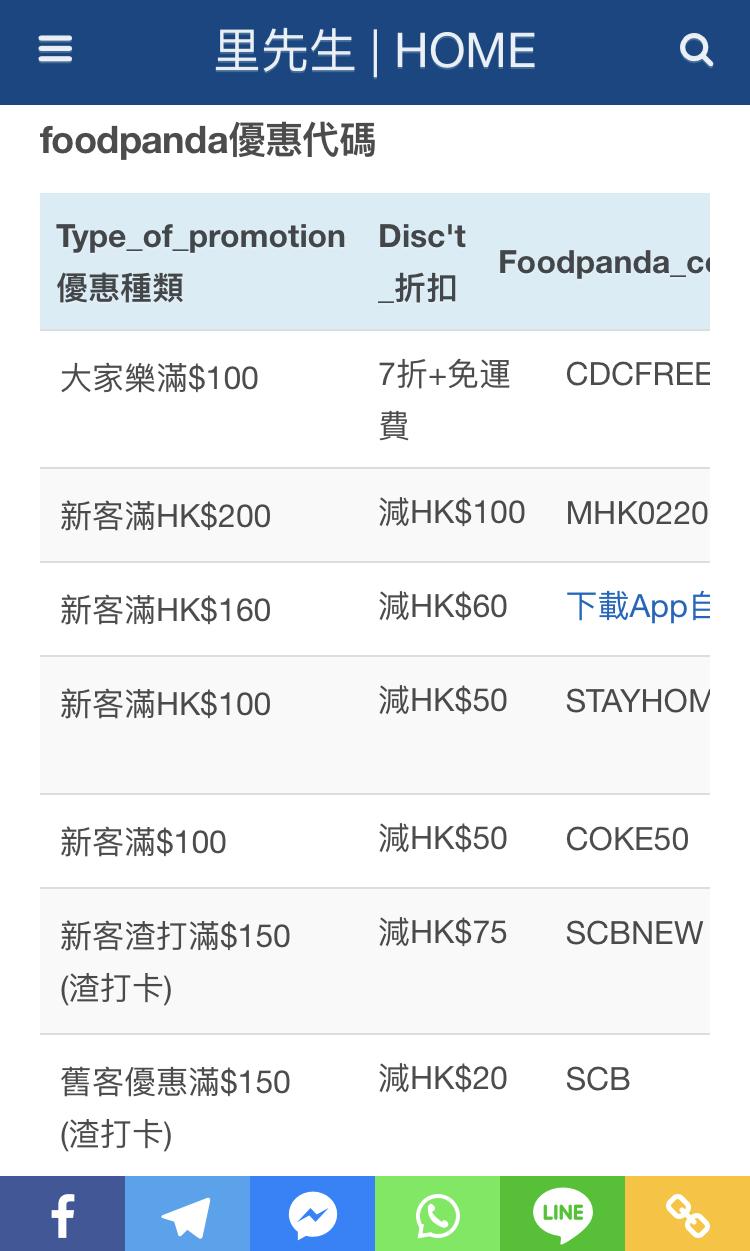The width and height of the screenshot is (750, 1251).
Task: Copy the page link with the chain icon
Action: [x=687, y=1213]
